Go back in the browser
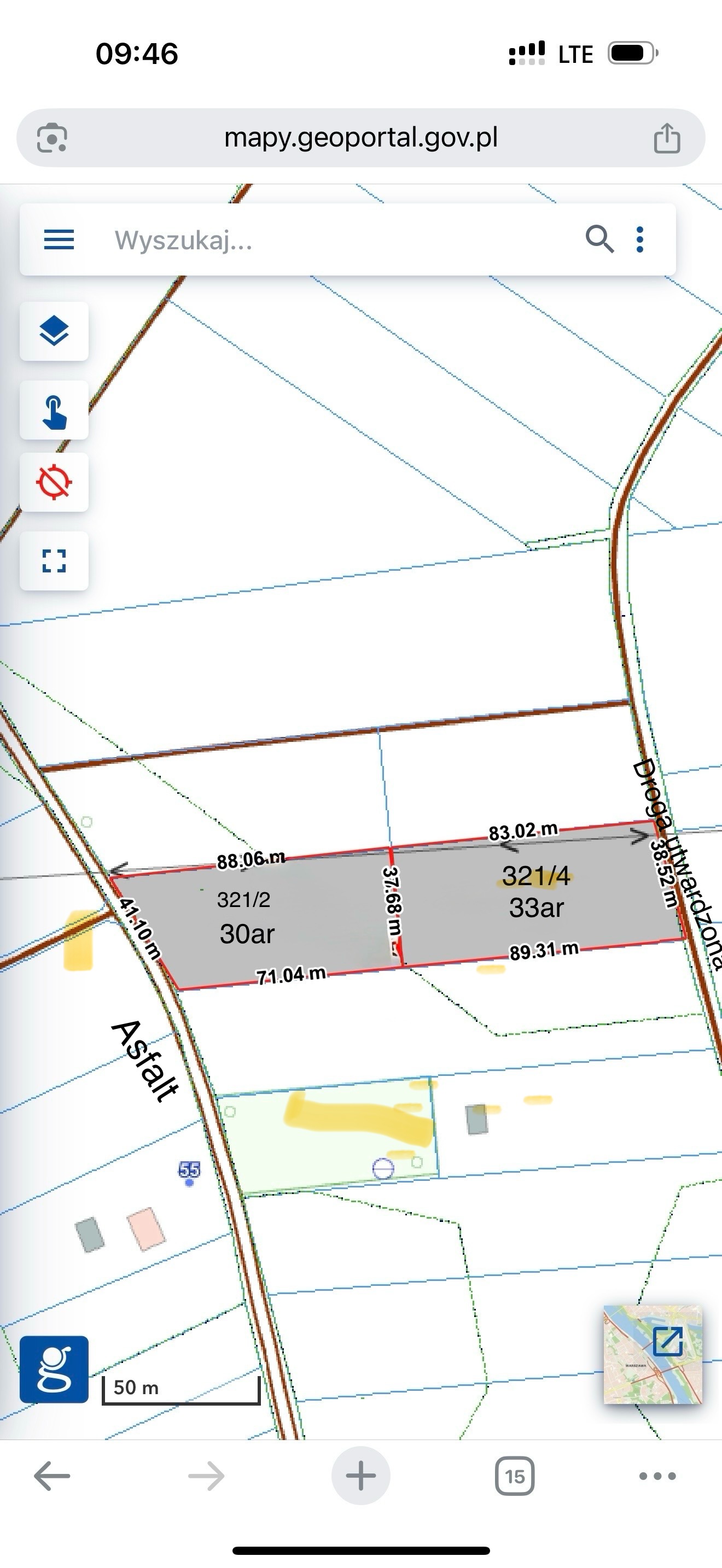This screenshot has height=1568, width=722. point(52,1476)
